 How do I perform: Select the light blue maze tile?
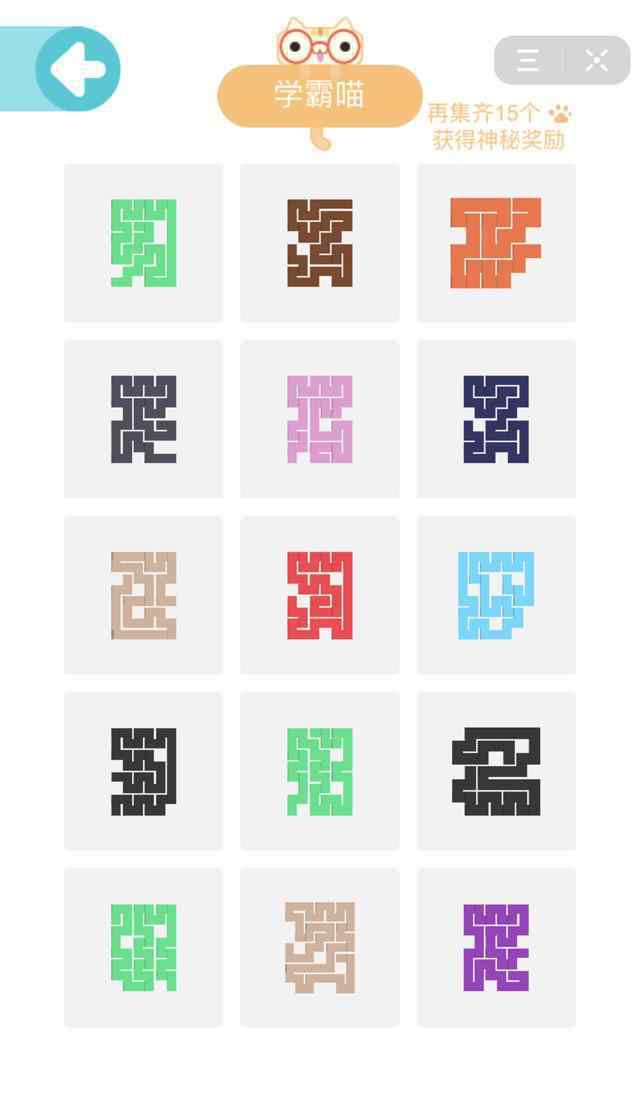[497, 595]
